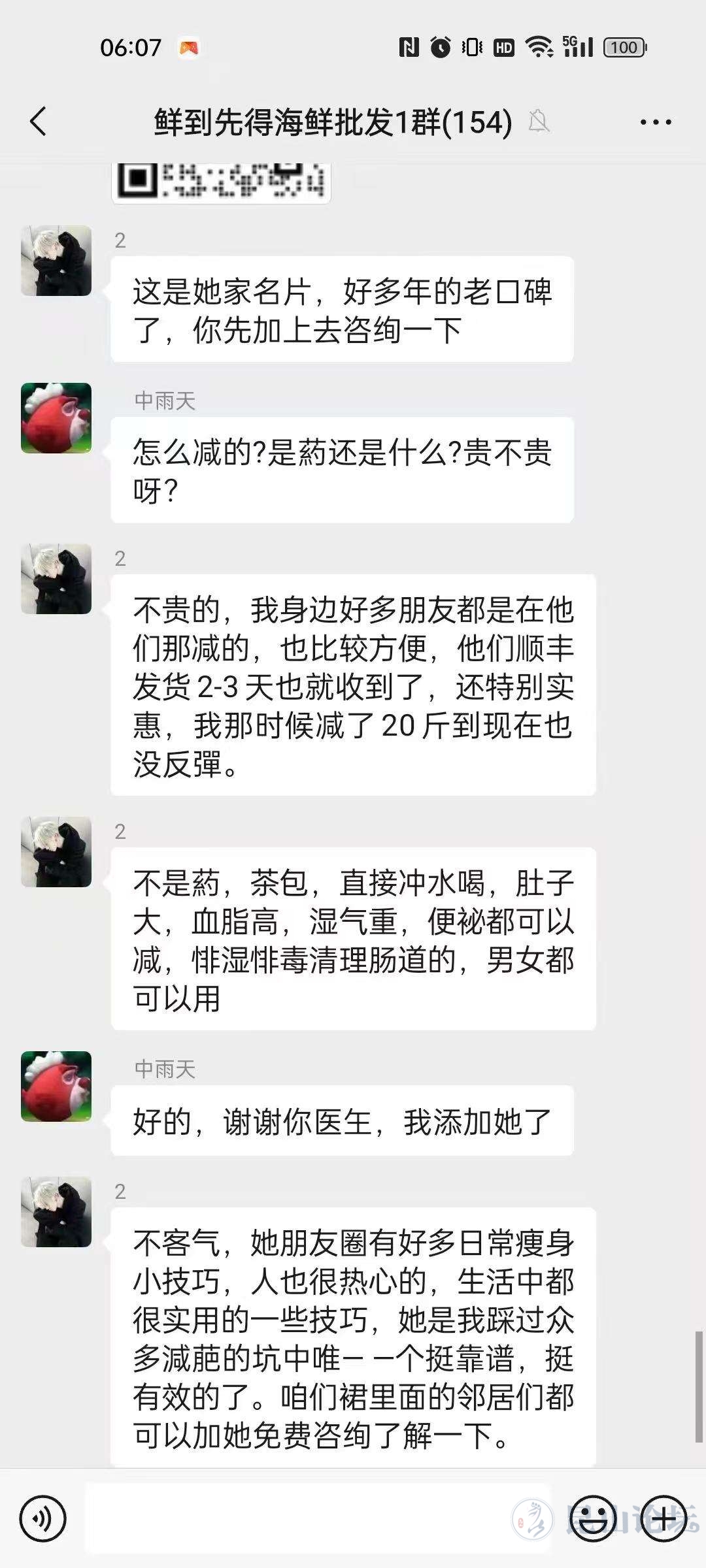Open the plus attachments menu
Screen dimensions: 706x1568
click(663, 1519)
